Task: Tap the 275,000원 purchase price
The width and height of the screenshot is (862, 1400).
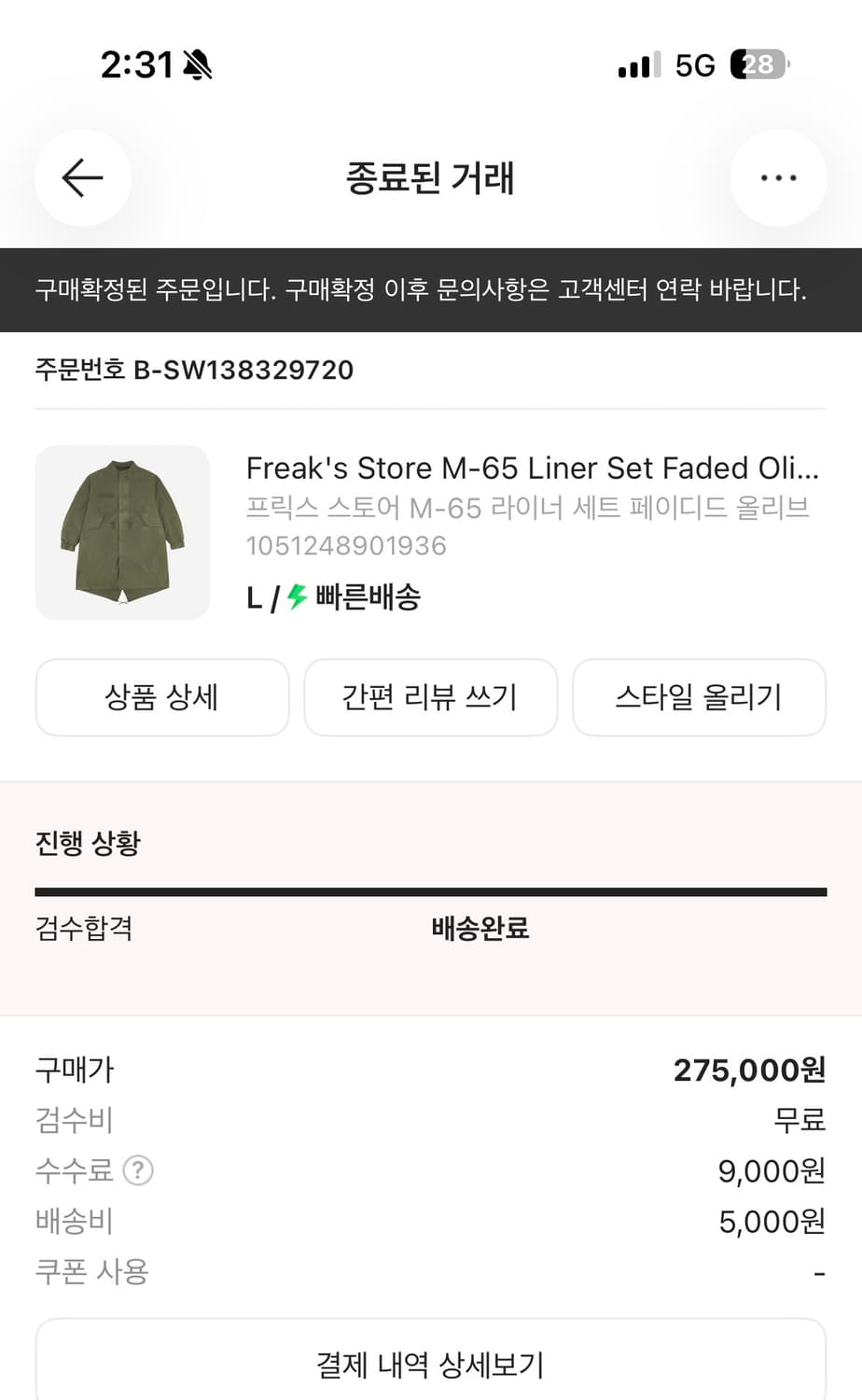Action: tap(748, 1071)
